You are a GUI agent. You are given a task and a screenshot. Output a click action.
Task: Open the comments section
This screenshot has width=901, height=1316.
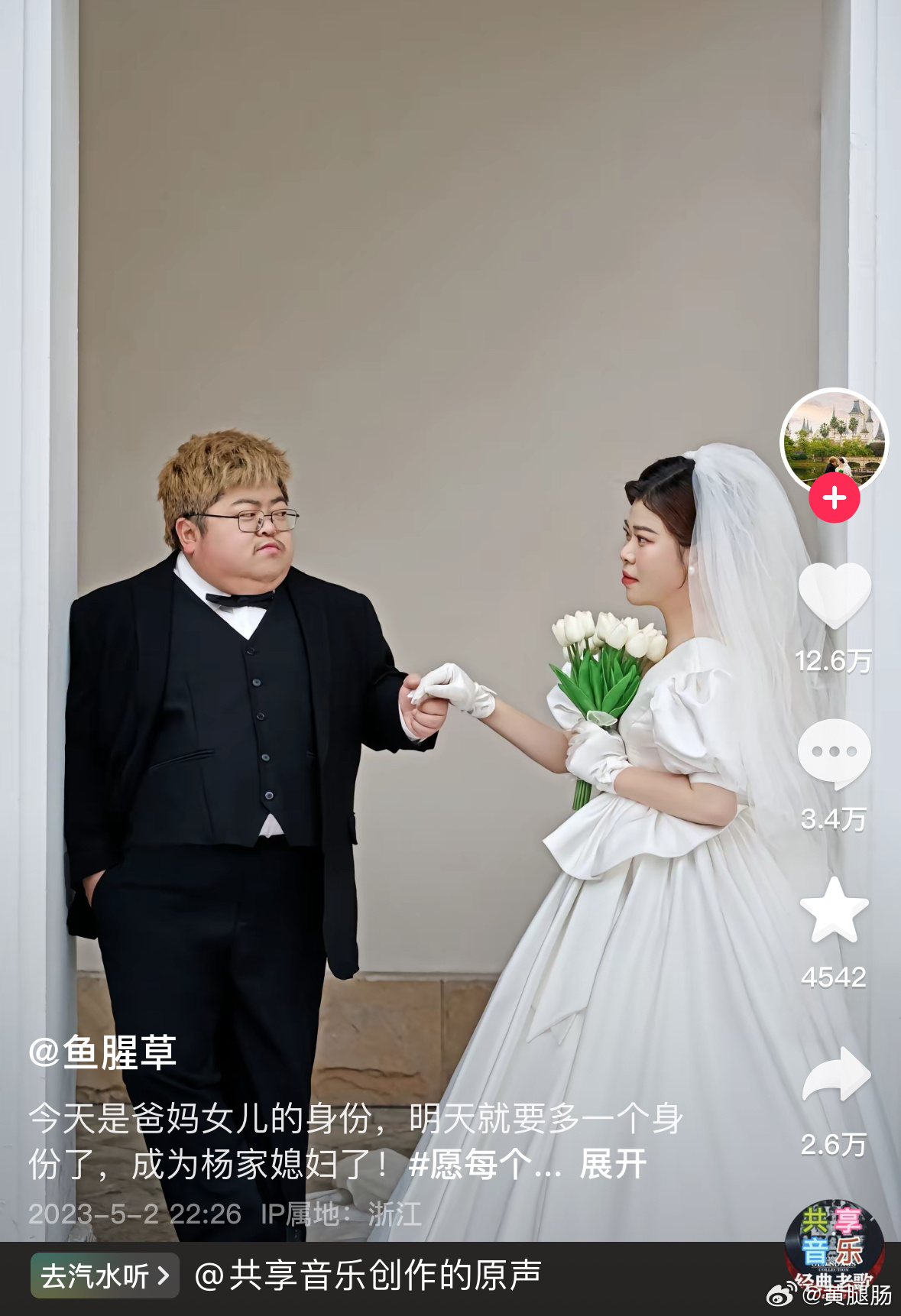(x=834, y=754)
